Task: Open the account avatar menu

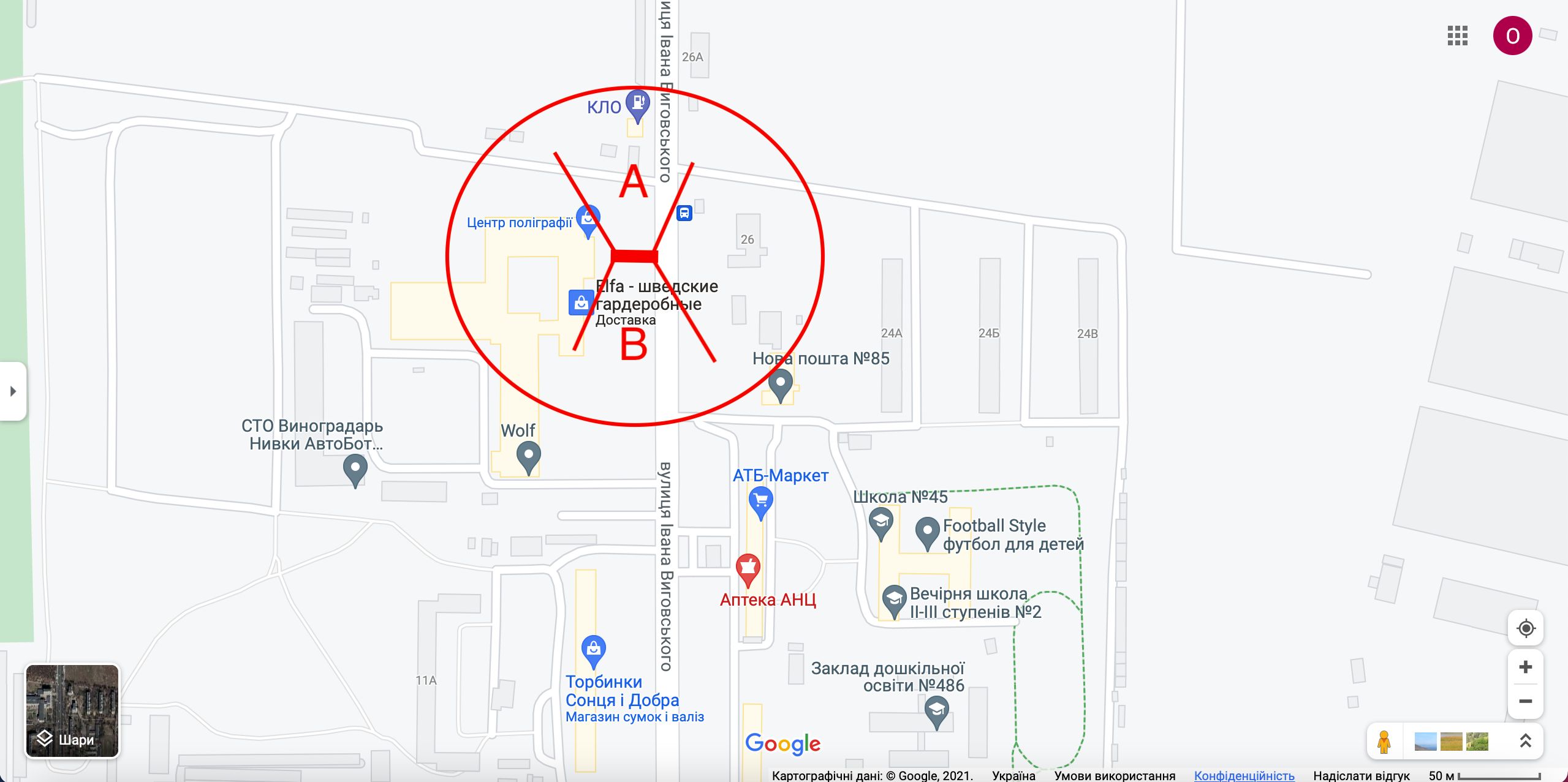Action: click(x=1512, y=36)
